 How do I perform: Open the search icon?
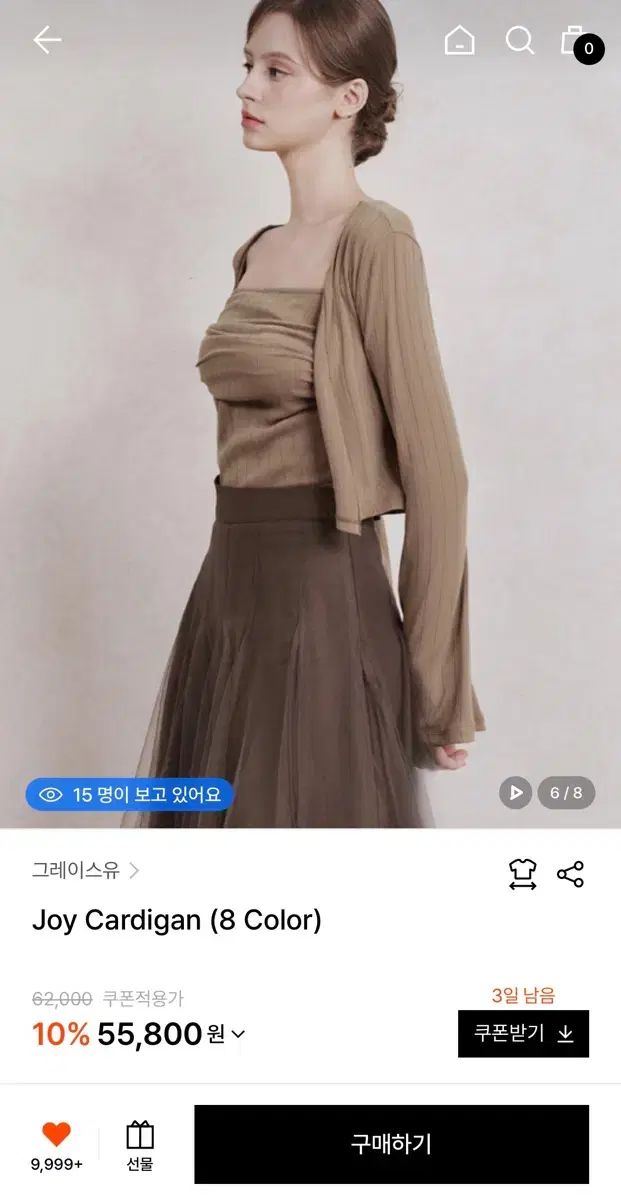click(x=519, y=40)
